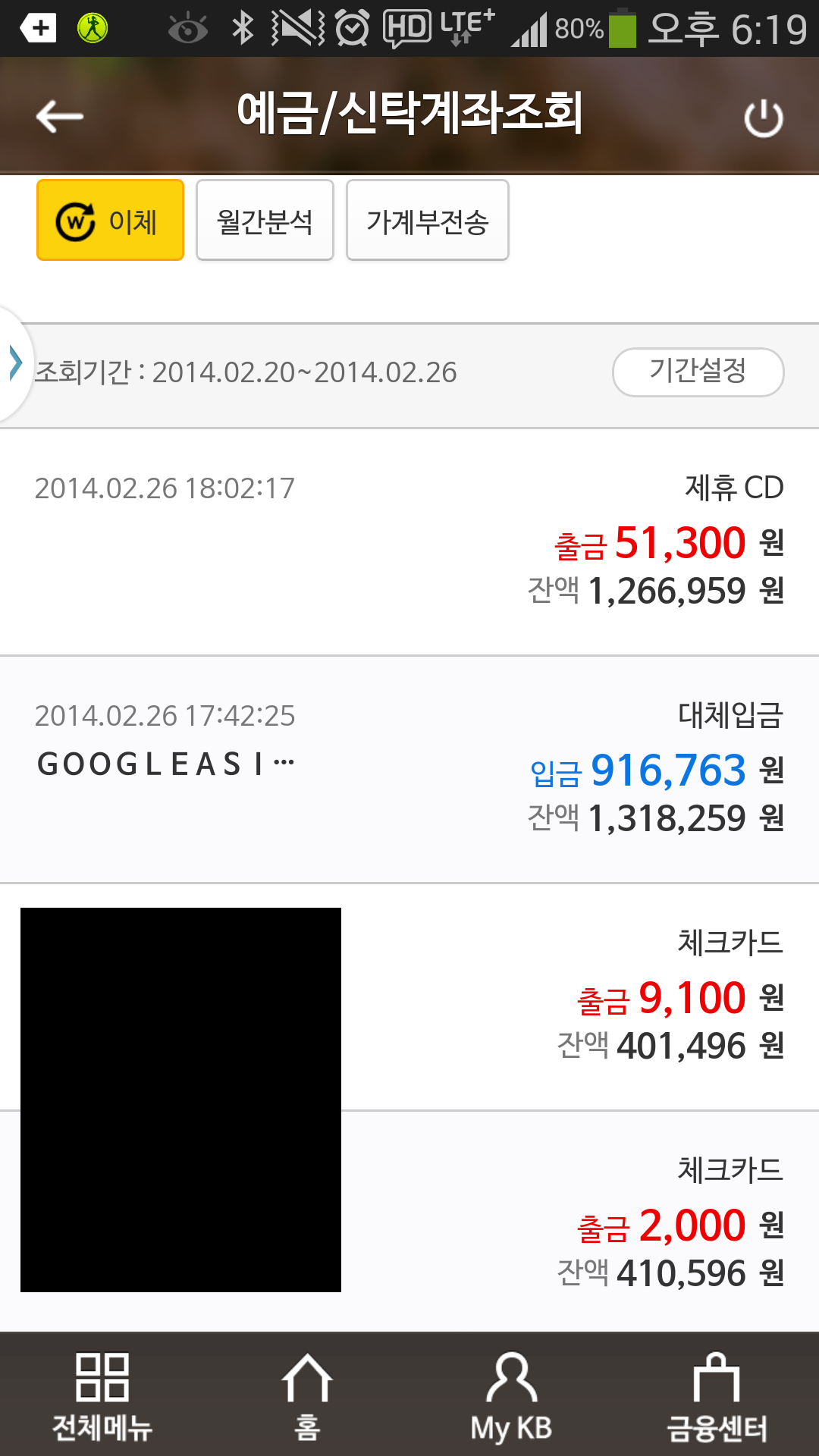This screenshot has width=819, height=1456.
Task: Open the 전체메뉴 full menu tab
Action: click(102, 1395)
